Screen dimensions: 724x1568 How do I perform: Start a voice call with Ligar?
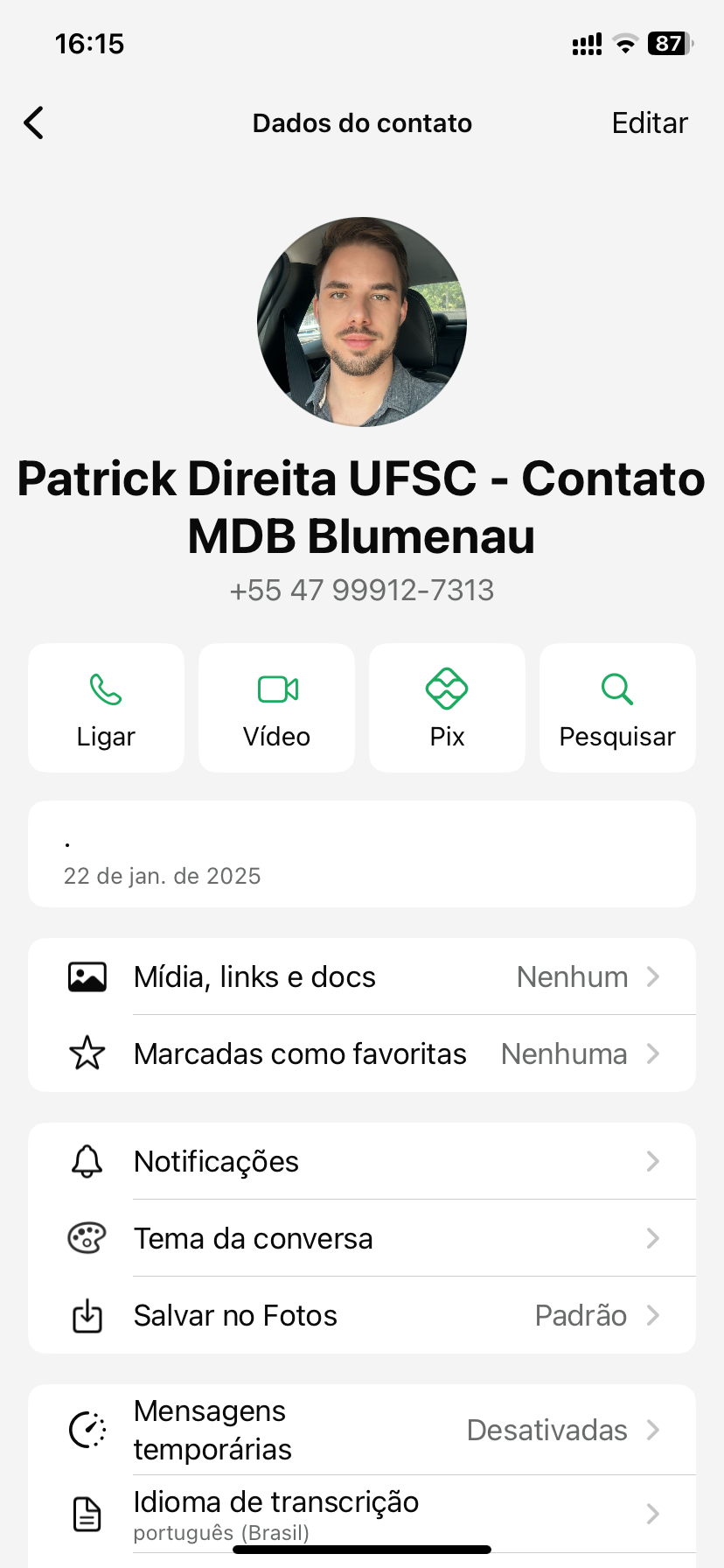coord(106,708)
